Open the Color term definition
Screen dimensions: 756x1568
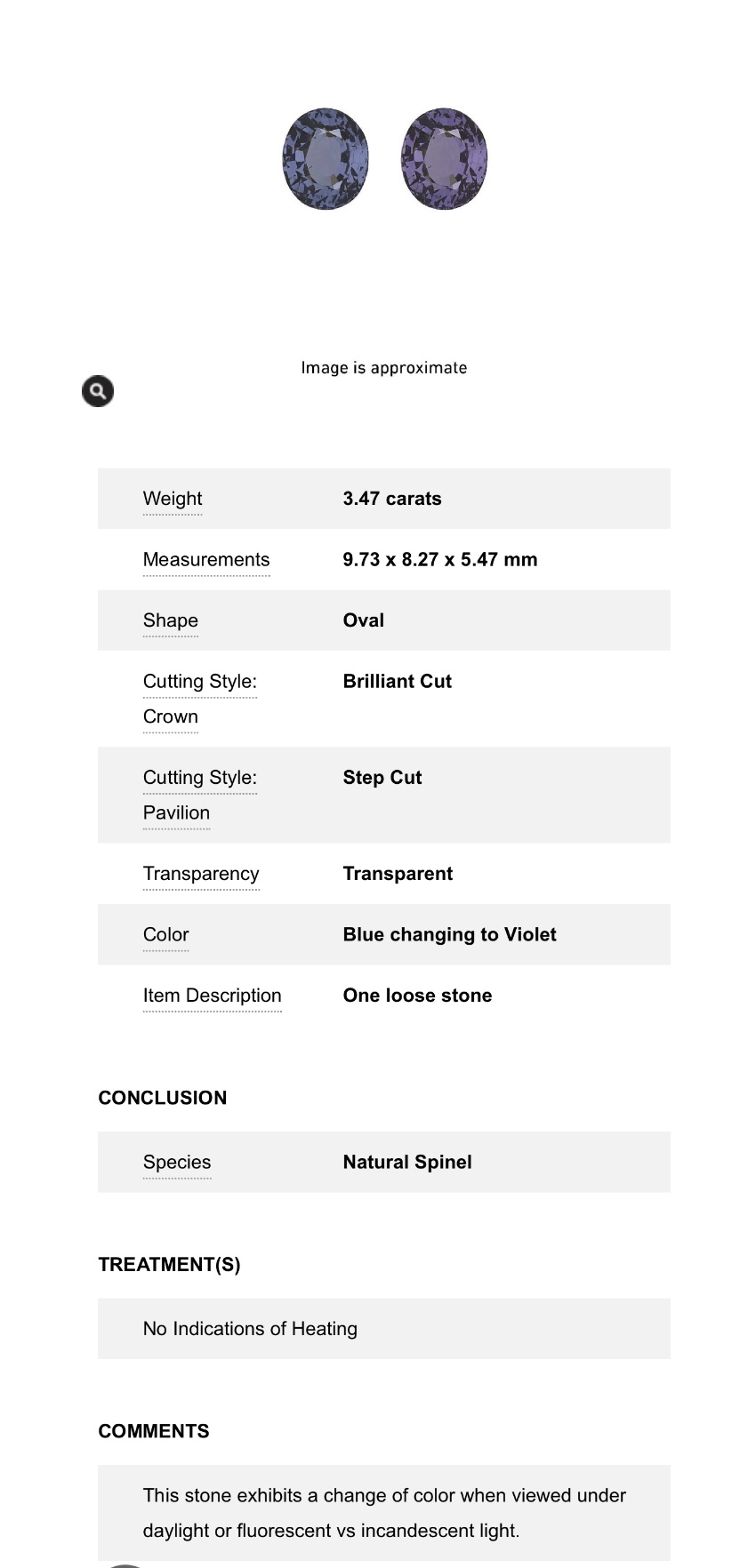click(166, 935)
